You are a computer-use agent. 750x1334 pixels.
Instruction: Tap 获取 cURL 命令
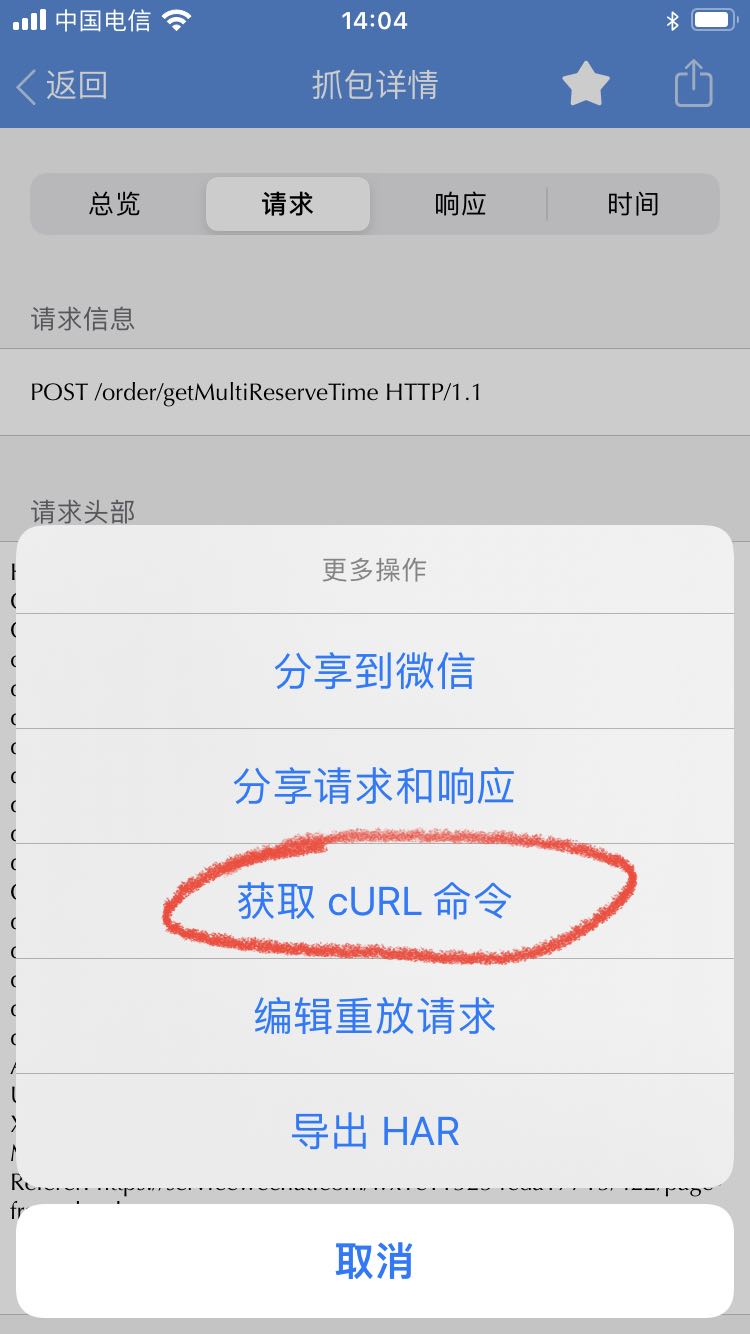(375, 901)
